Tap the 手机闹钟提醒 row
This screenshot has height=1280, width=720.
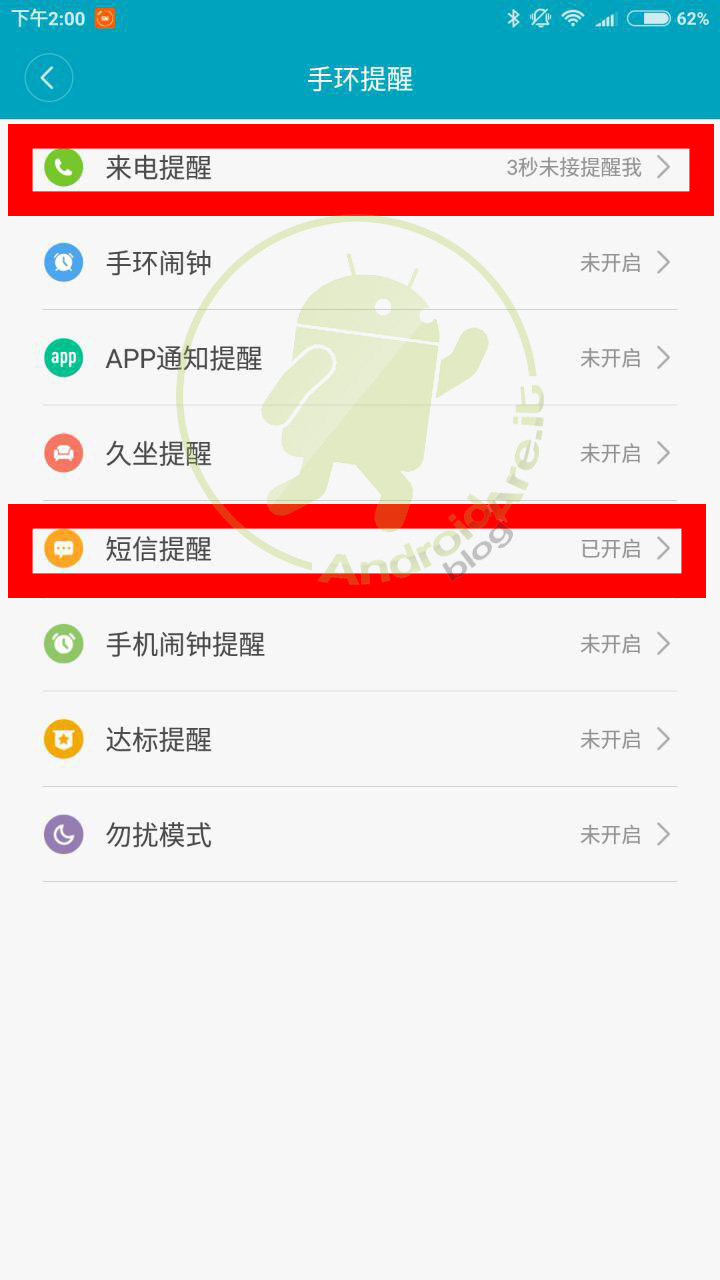click(360, 644)
